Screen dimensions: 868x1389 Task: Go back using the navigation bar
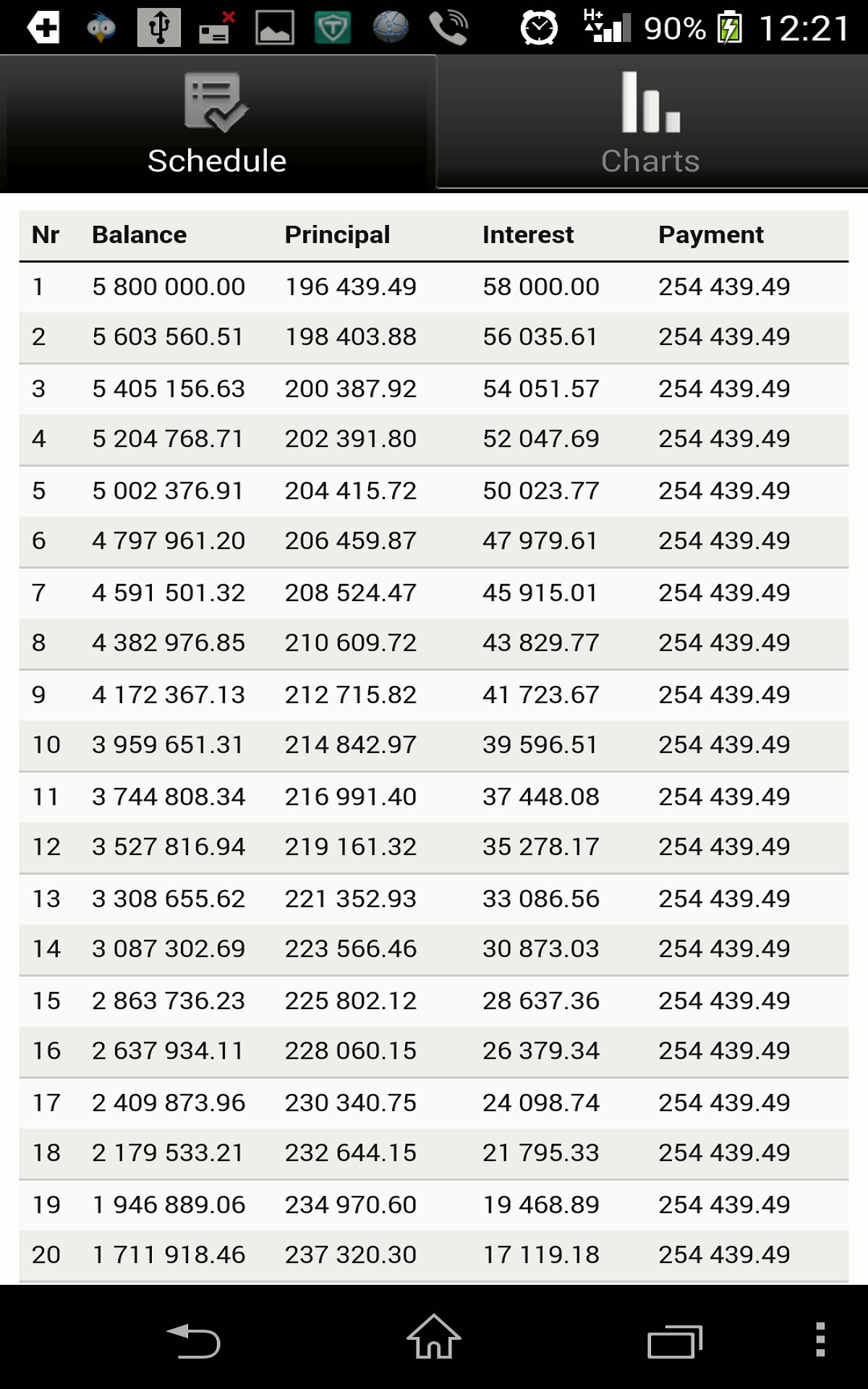193,1341
